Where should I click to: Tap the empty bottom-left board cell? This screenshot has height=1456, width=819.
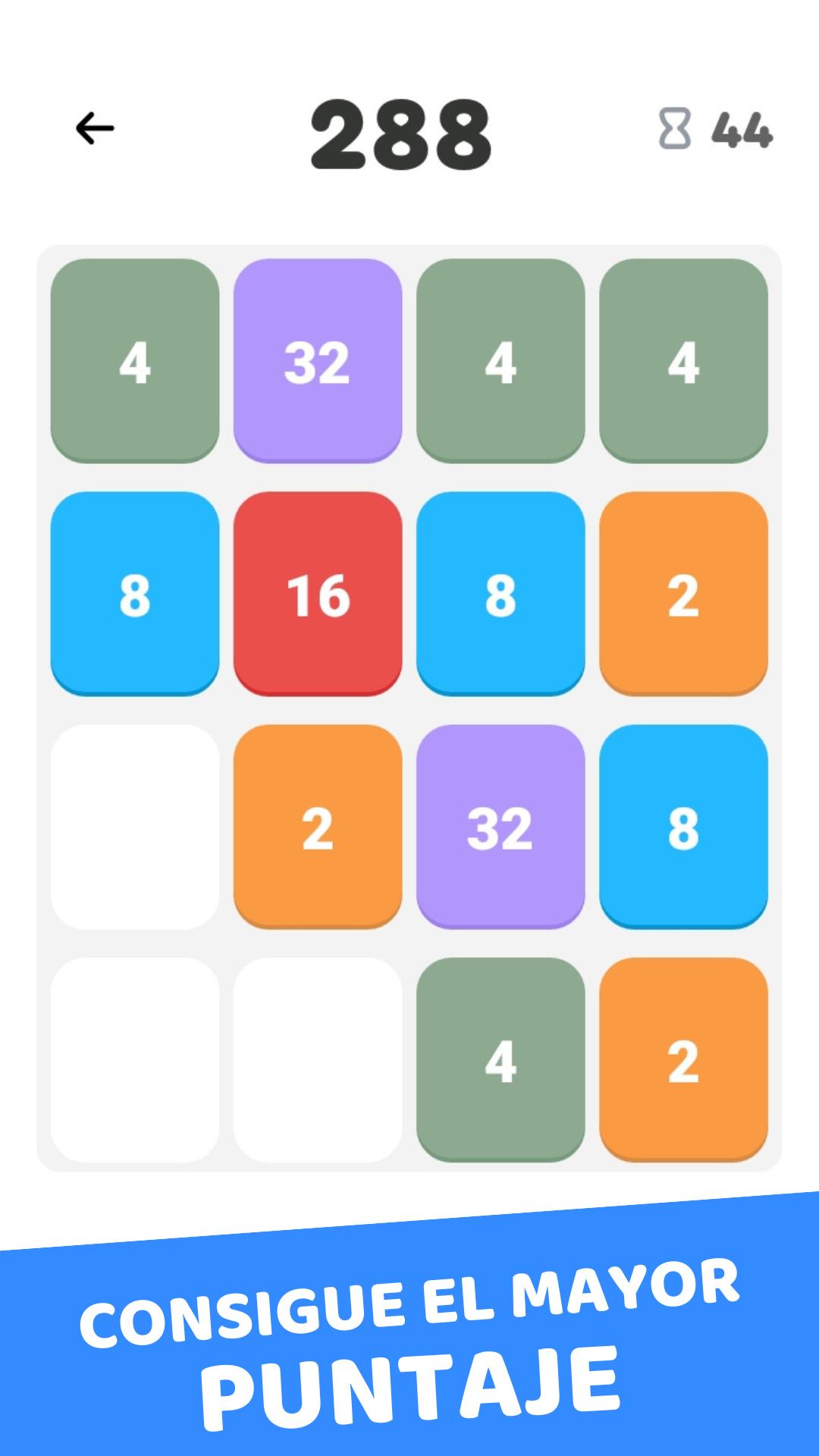click(x=134, y=1062)
